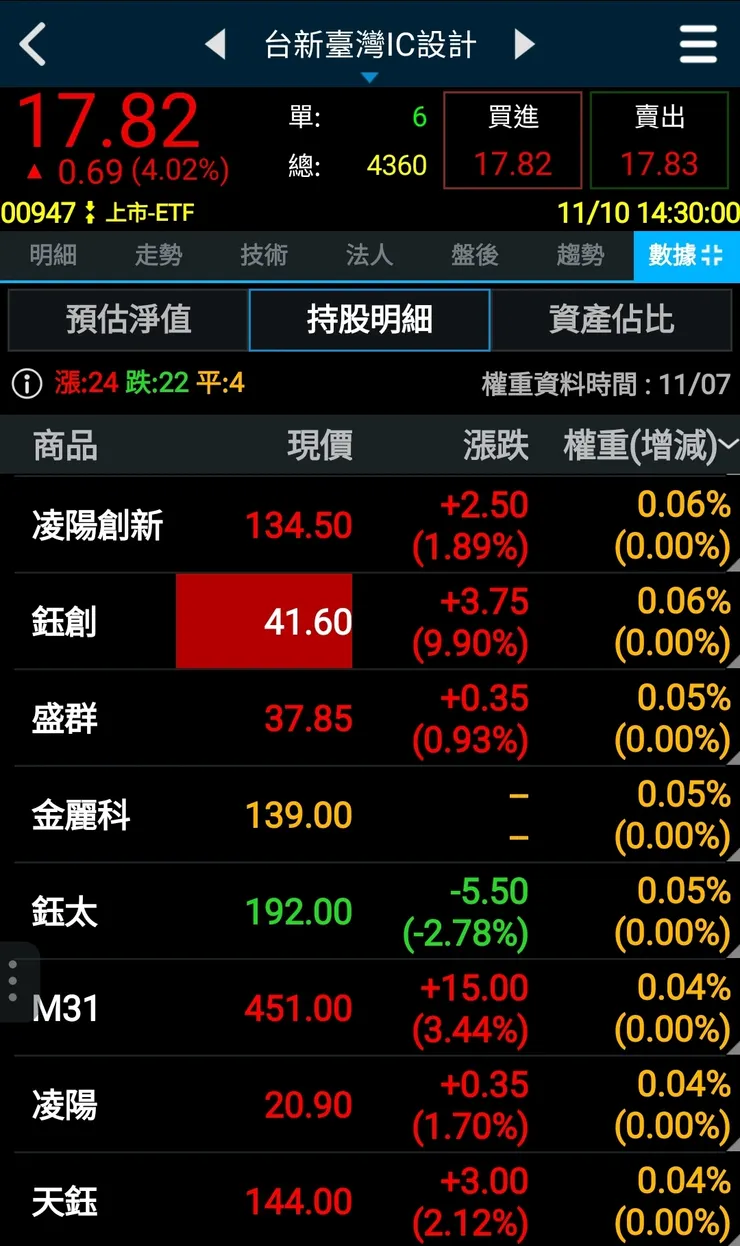This screenshot has height=1246, width=740.
Task: Select the 預估淨值 view
Action: pos(128,318)
